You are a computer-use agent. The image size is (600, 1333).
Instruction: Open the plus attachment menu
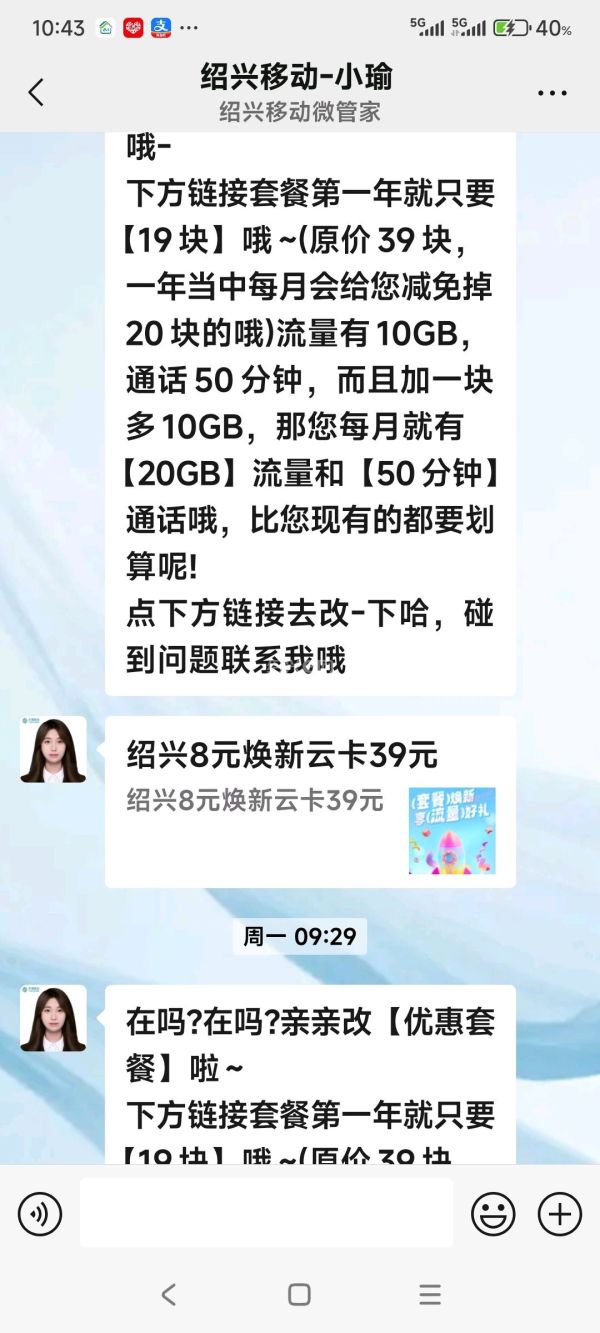click(559, 1214)
